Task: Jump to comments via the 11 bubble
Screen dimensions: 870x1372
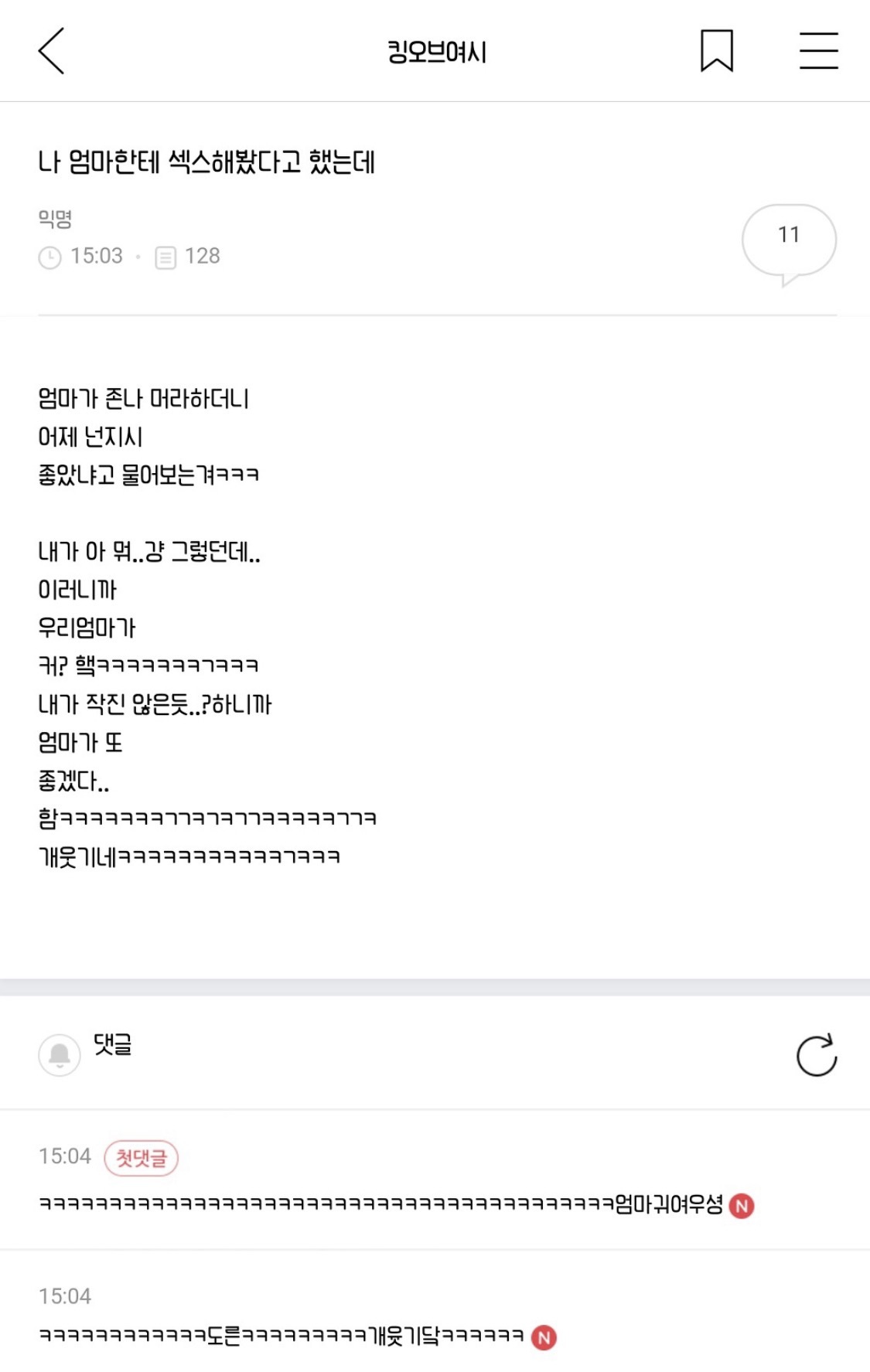Action: coord(789,241)
